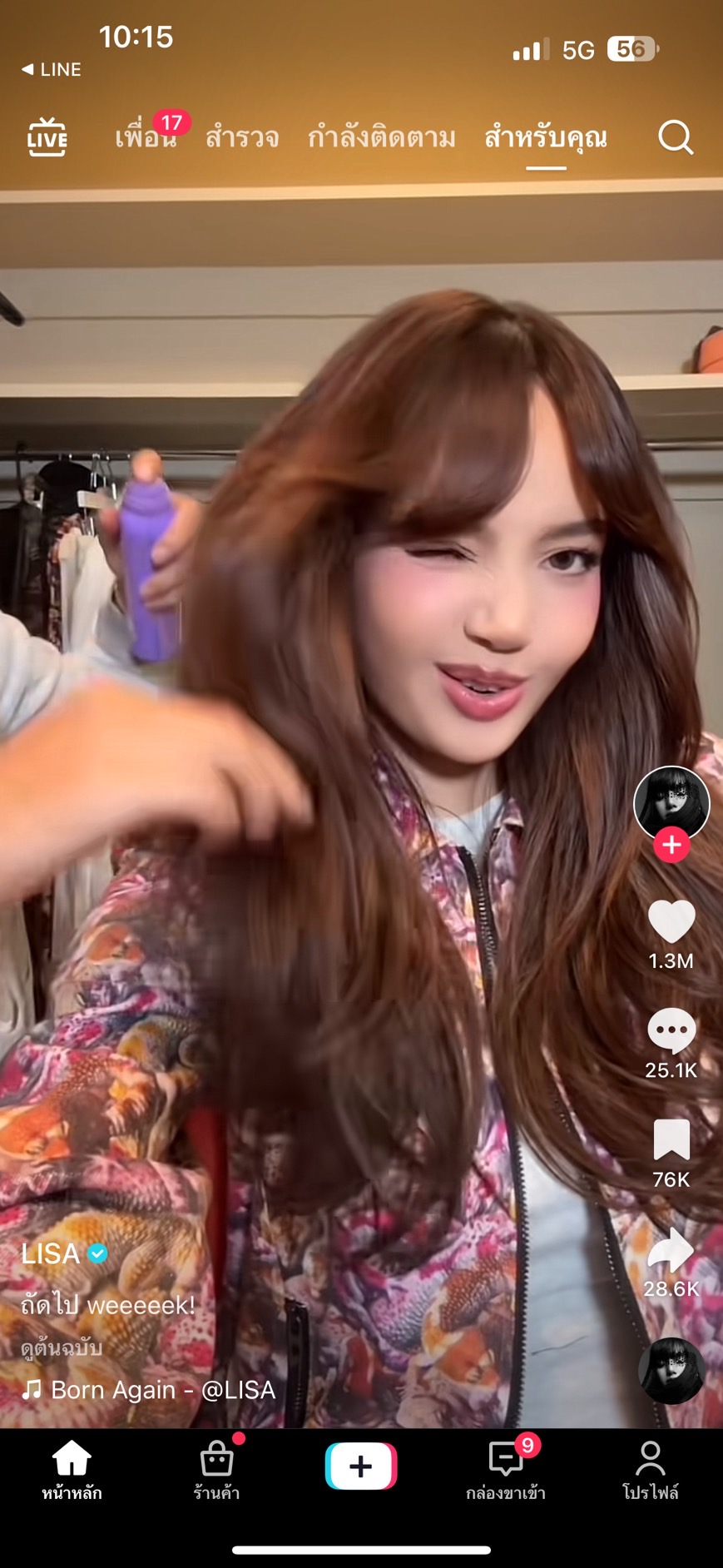The height and width of the screenshot is (1568, 723).
Task: Create a new video with plus button
Action: tap(361, 1466)
